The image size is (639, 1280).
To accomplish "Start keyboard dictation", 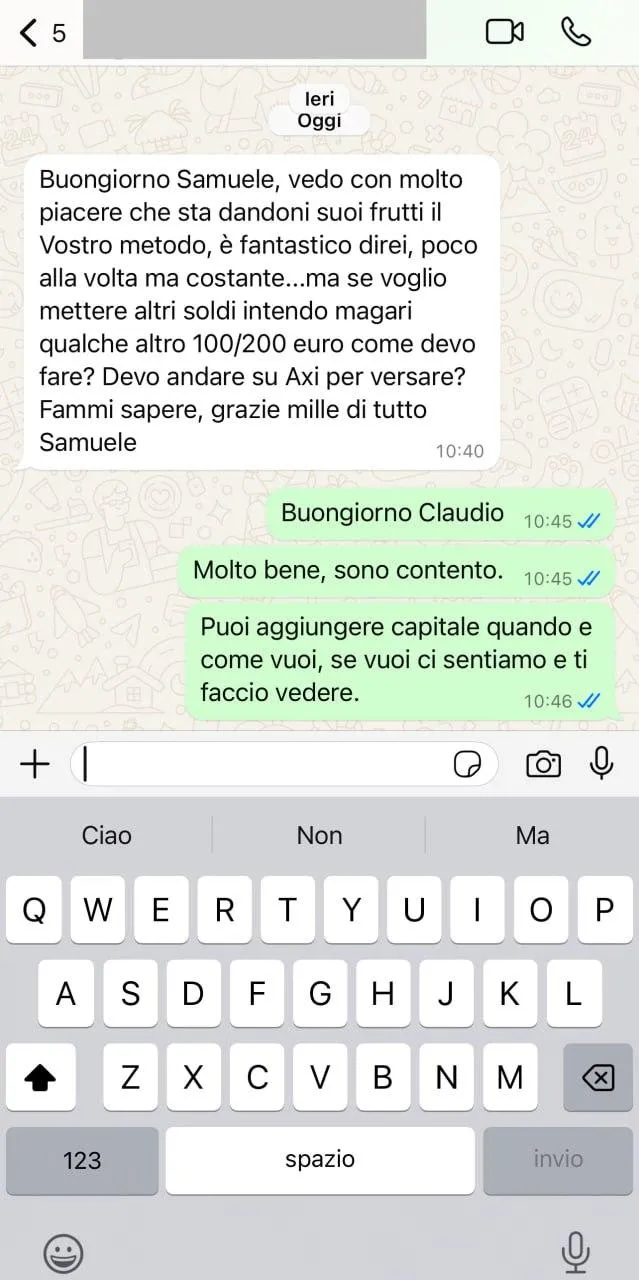I will [x=575, y=1251].
